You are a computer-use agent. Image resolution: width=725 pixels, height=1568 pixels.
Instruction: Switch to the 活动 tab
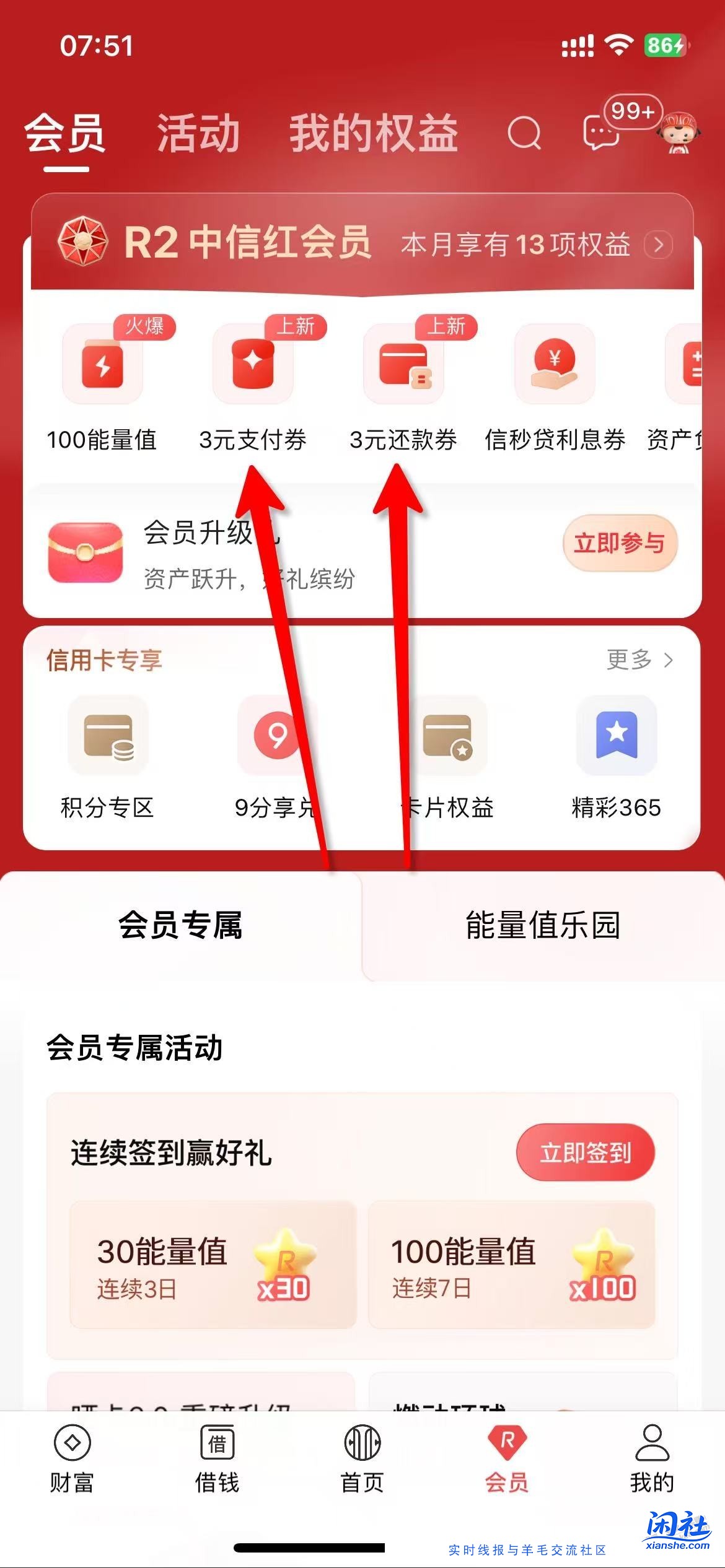pyautogui.click(x=198, y=131)
